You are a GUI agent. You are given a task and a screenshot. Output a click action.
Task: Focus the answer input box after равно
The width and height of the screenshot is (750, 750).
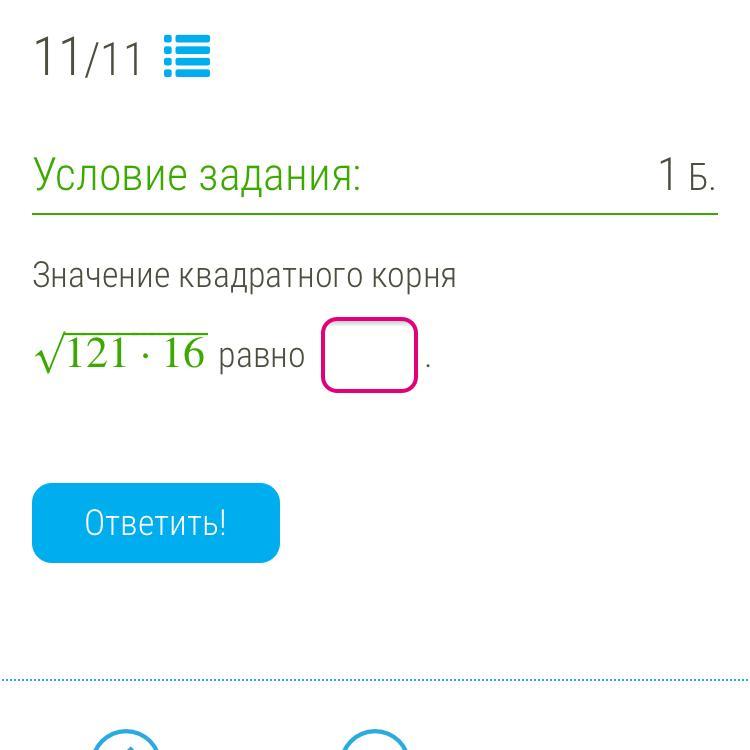click(369, 355)
